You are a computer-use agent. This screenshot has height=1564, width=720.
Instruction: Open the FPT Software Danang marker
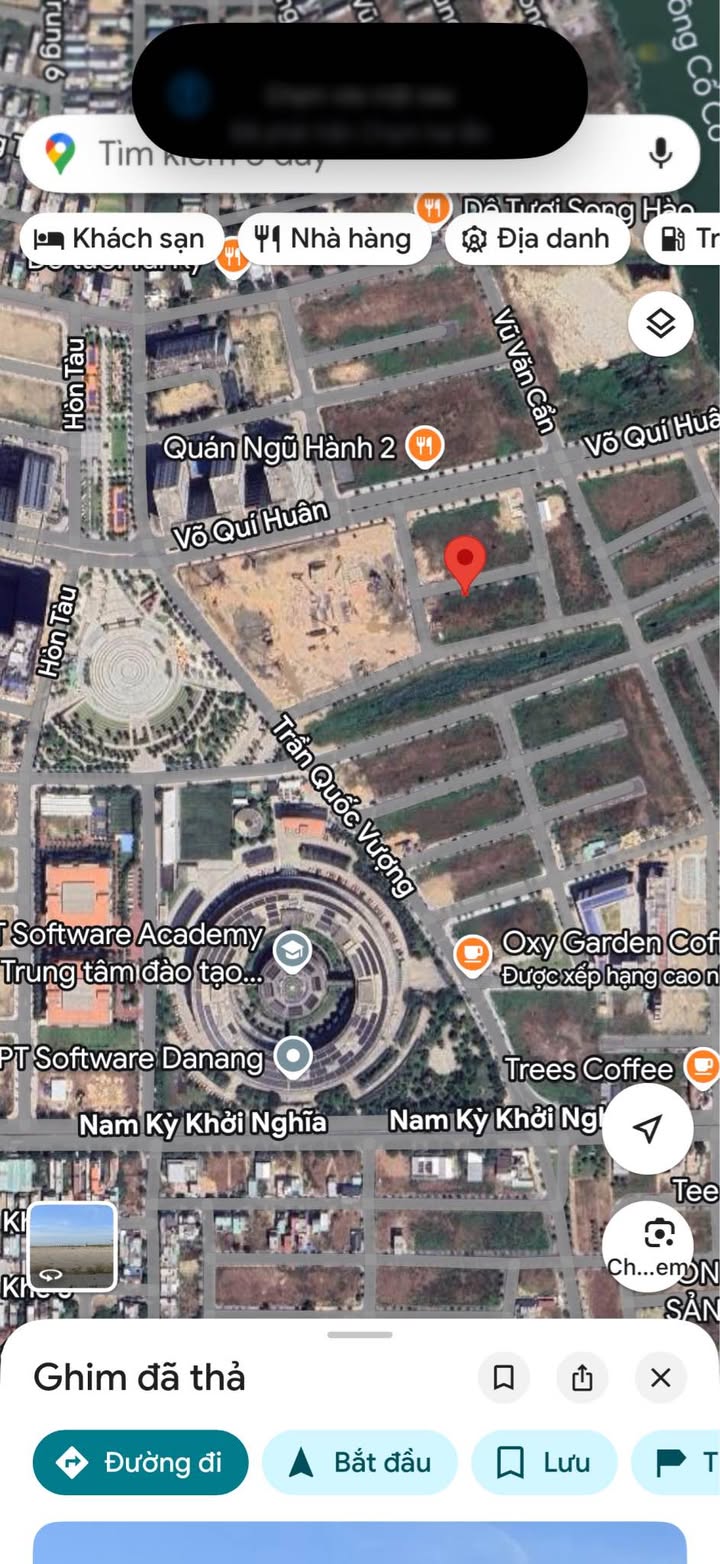(292, 1058)
